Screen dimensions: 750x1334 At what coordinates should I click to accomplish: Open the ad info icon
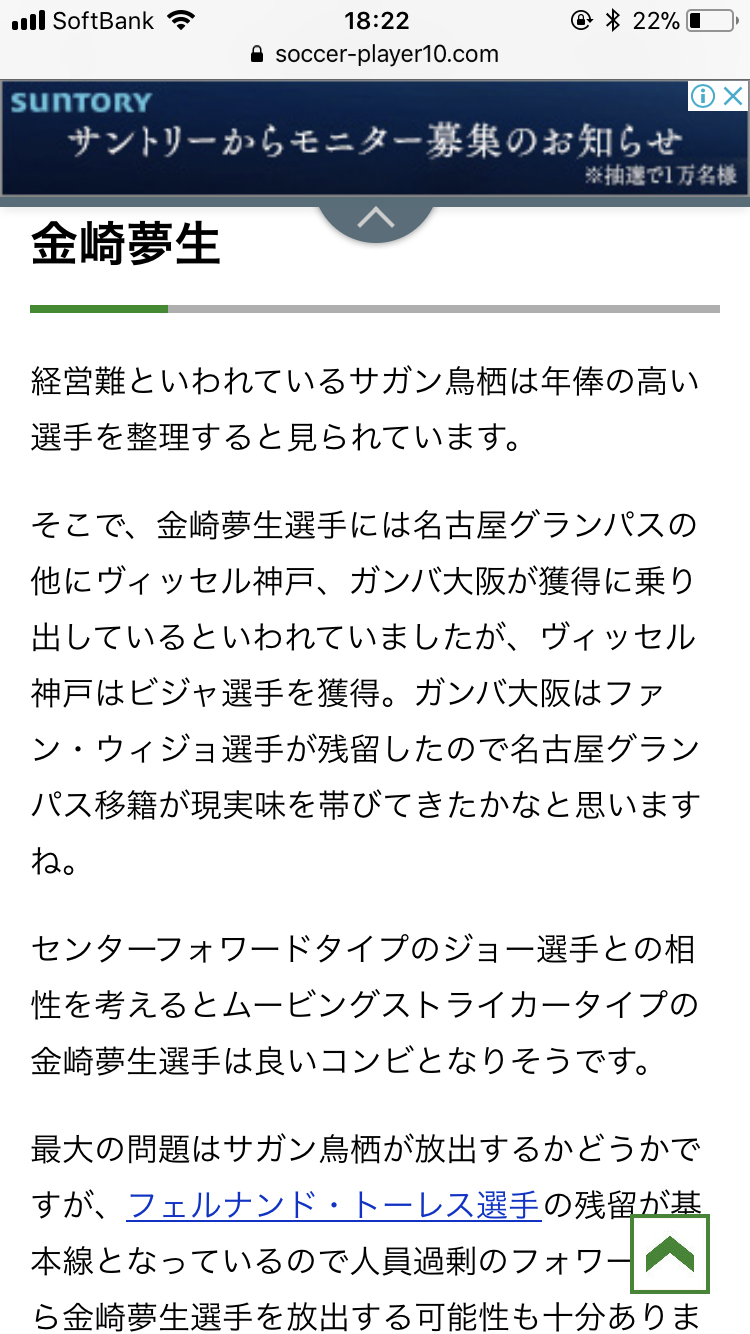point(704,96)
